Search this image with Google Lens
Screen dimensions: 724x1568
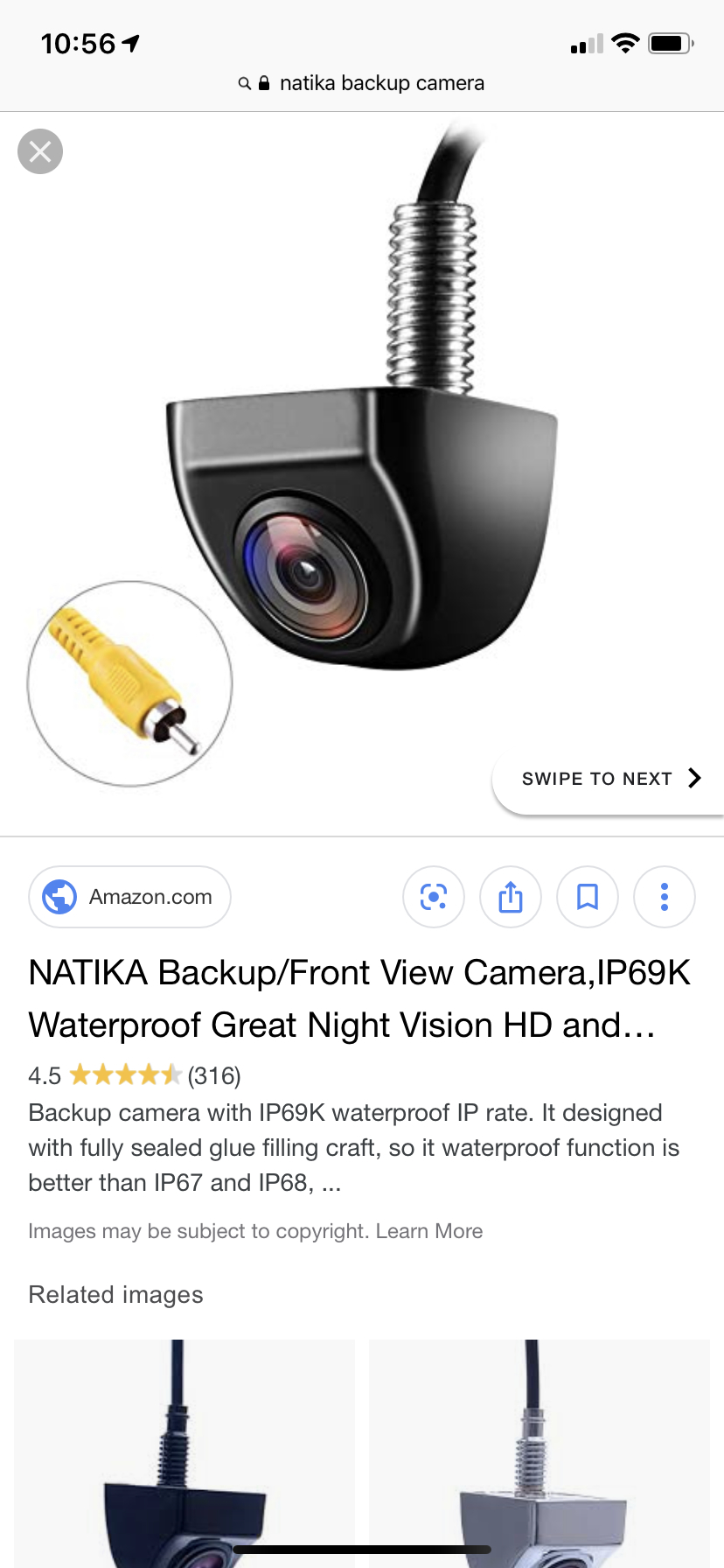click(434, 897)
